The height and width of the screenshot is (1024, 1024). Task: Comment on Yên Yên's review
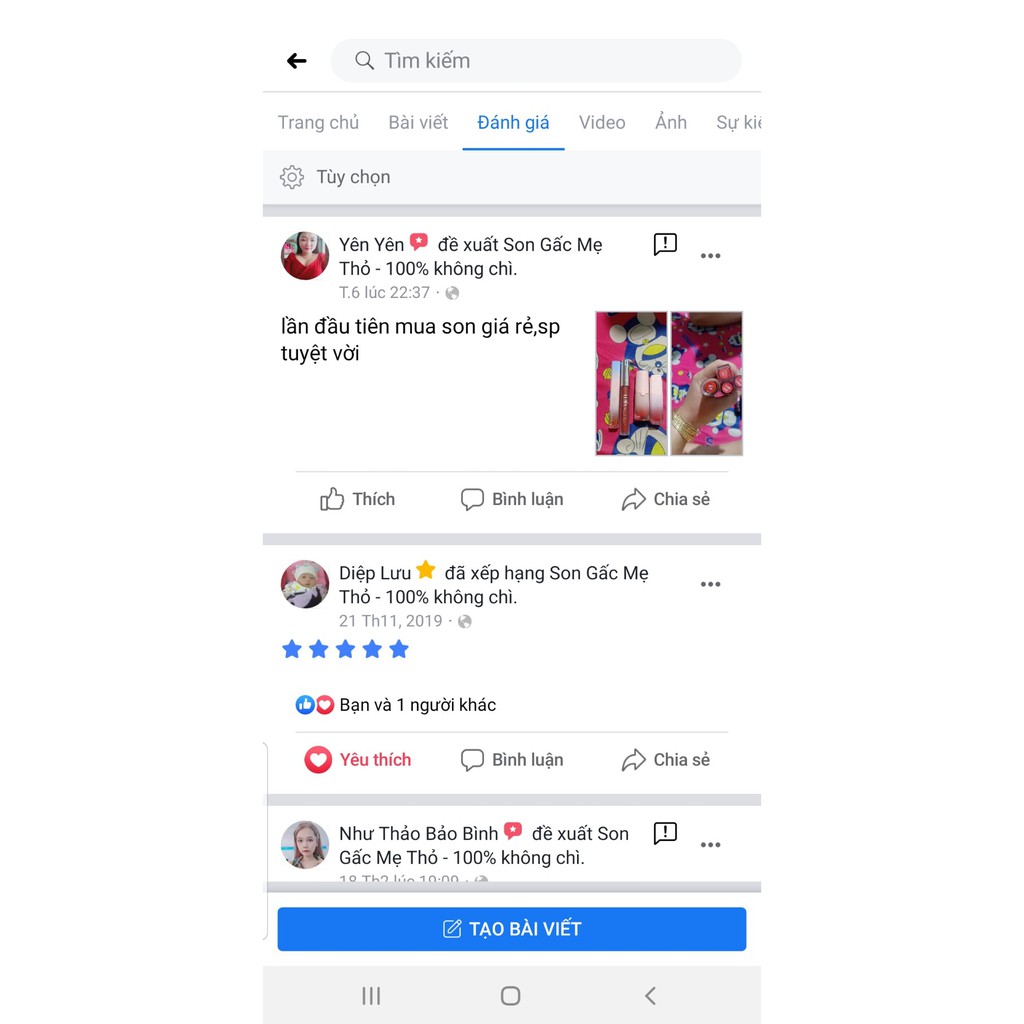(x=512, y=499)
